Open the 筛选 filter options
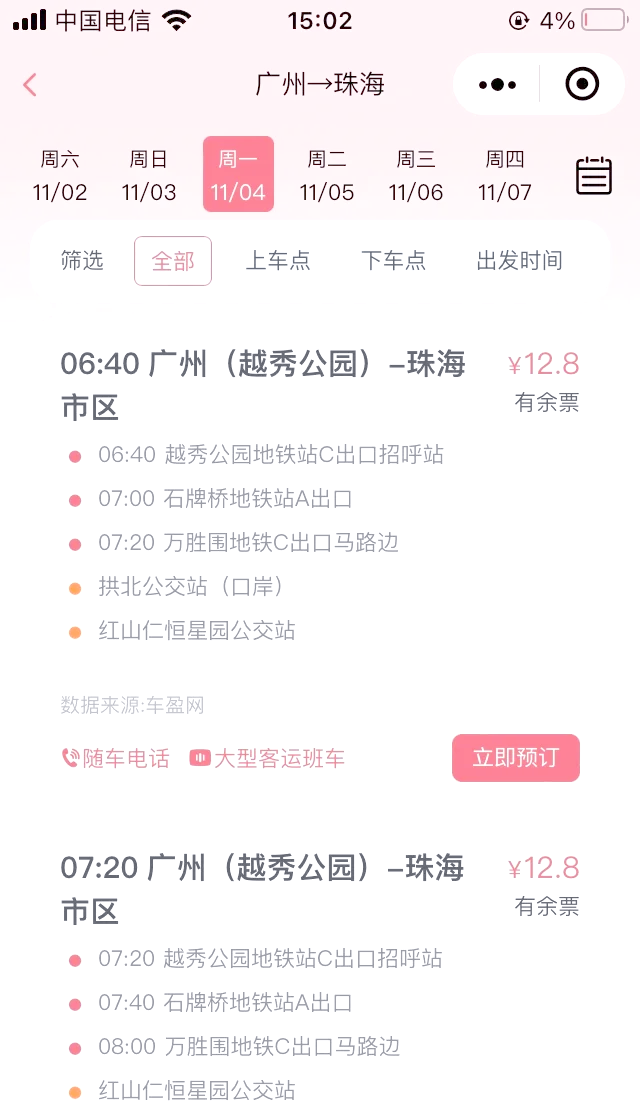The height and width of the screenshot is (1106, 640). (x=82, y=261)
